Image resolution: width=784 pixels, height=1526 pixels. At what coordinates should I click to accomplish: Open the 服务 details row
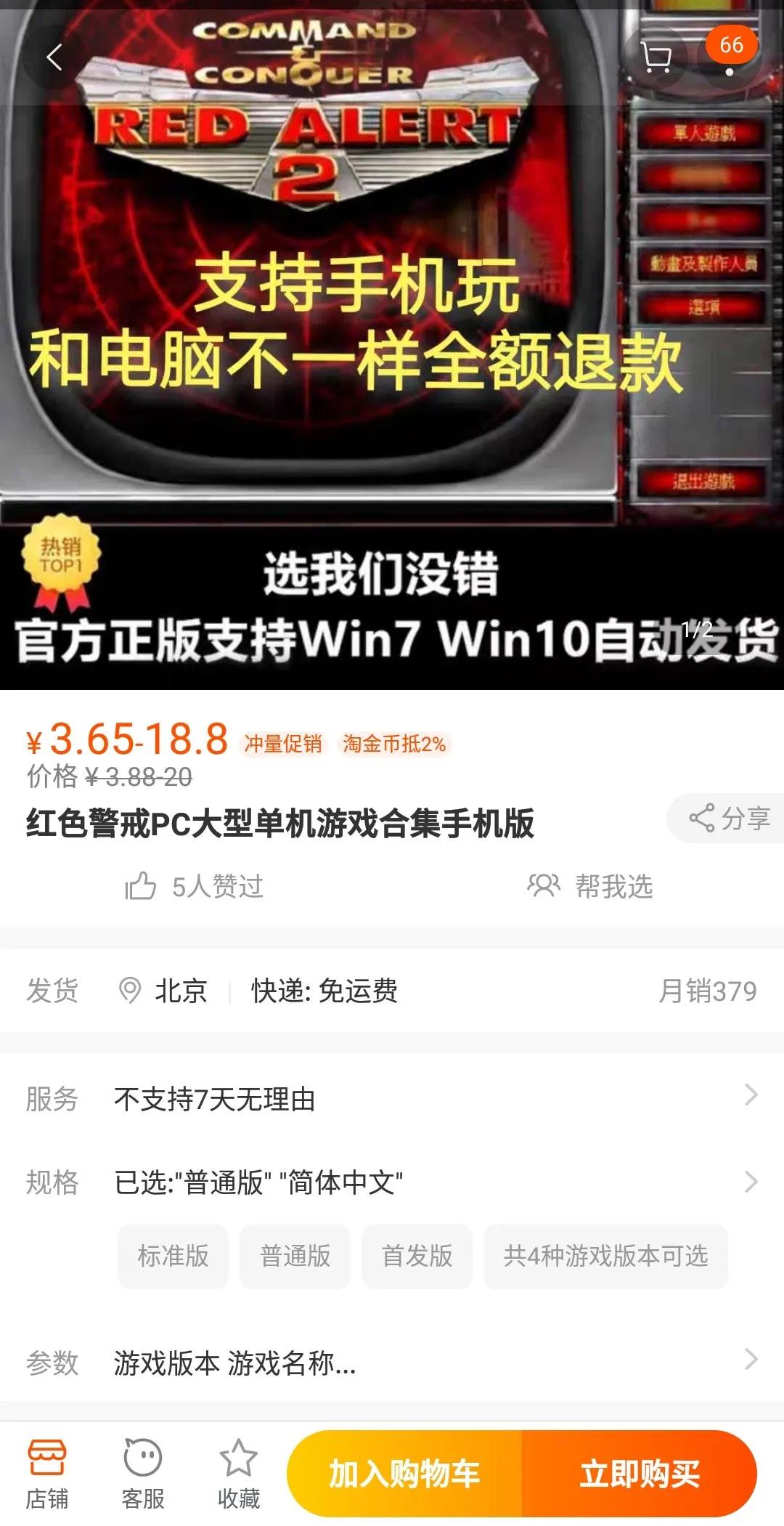pyautogui.click(x=392, y=1098)
